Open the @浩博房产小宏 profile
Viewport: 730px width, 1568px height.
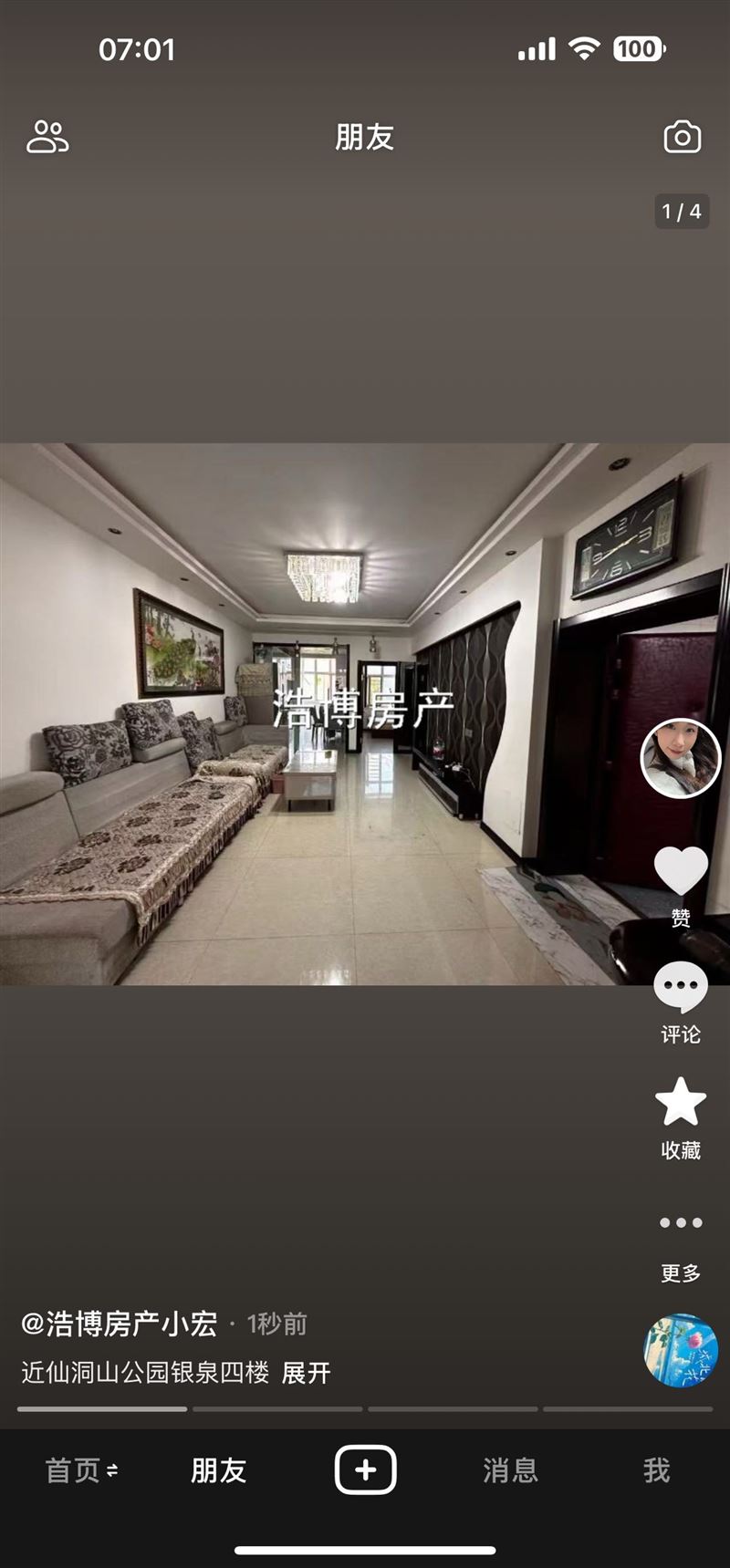coord(120,1324)
